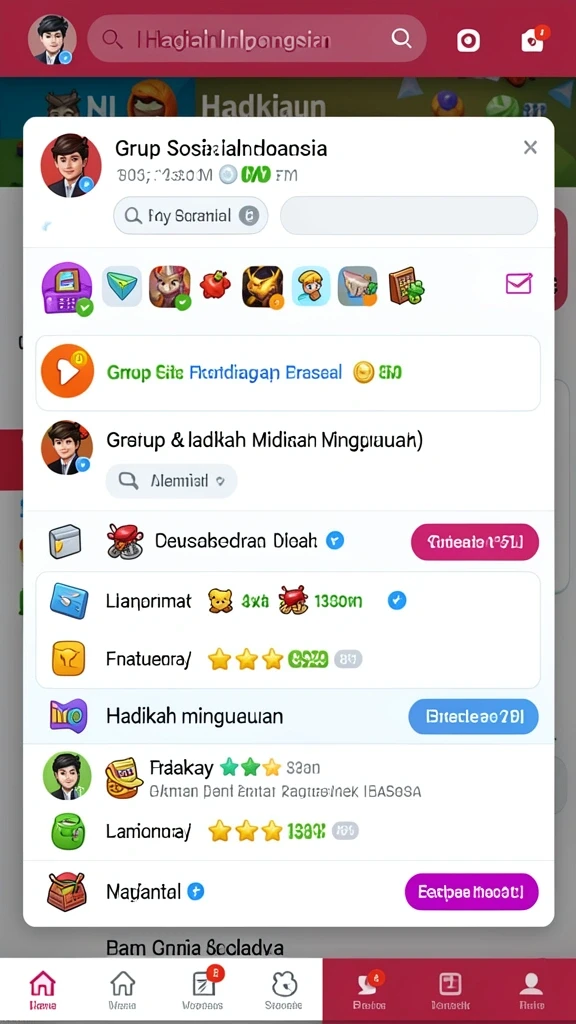Open the bear-icon tab in the bottom bar
576x1024 pixels.
coord(283,990)
